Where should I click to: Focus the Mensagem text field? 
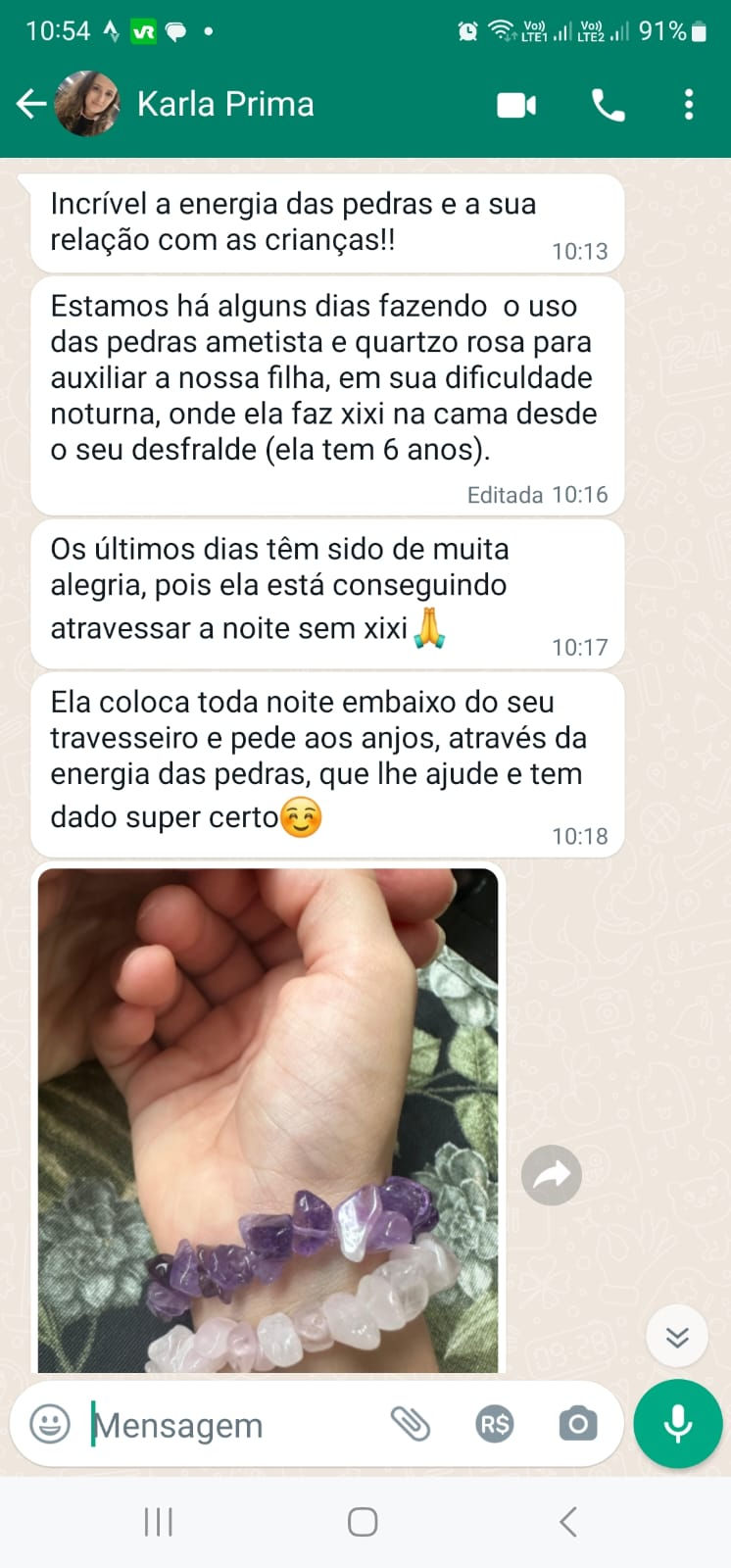[230, 1425]
